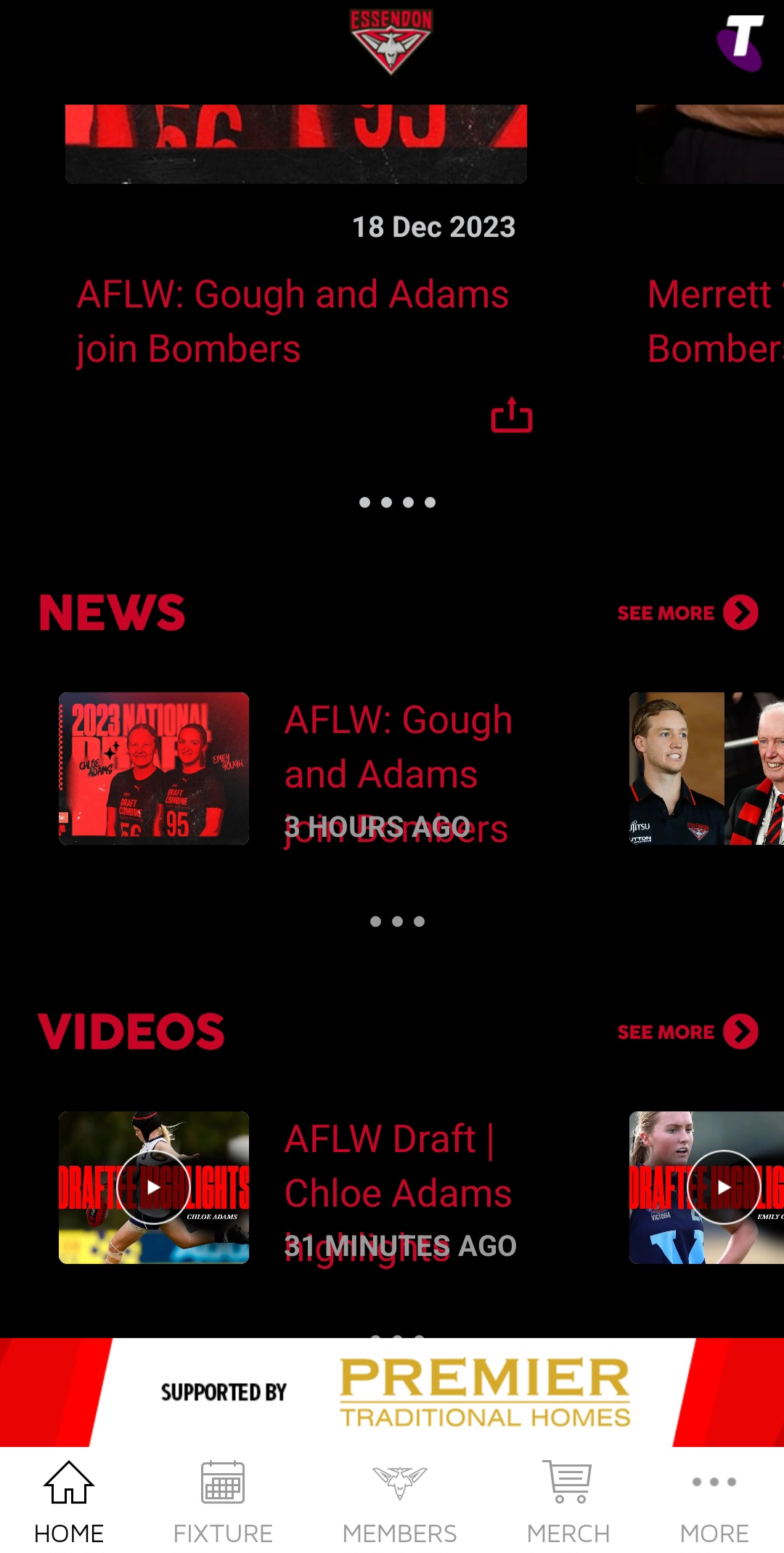Share the Gough and Adams featured article
Viewport: 784px width, 1553px height.
pyautogui.click(x=512, y=415)
